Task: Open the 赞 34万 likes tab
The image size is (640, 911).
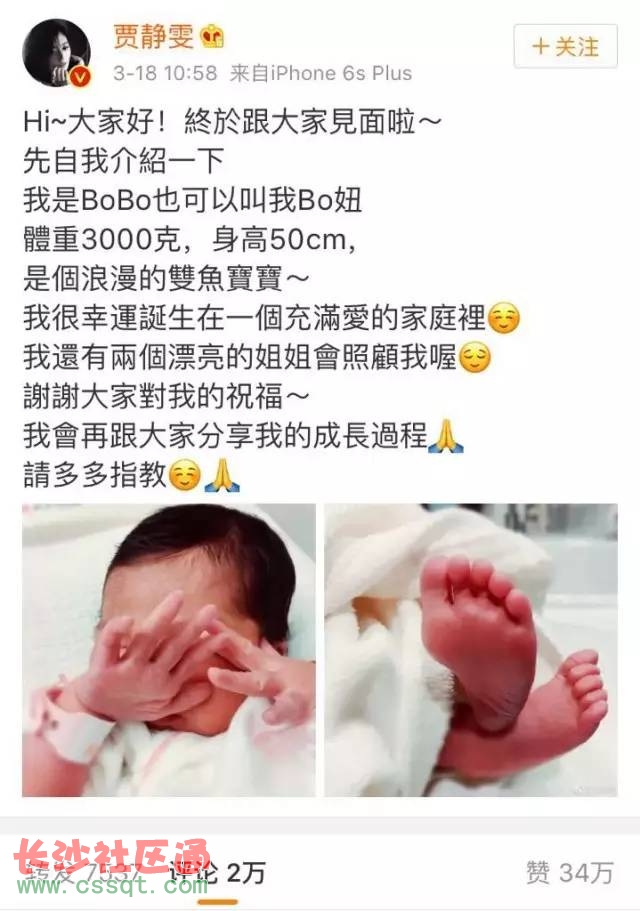Action: 569,872
